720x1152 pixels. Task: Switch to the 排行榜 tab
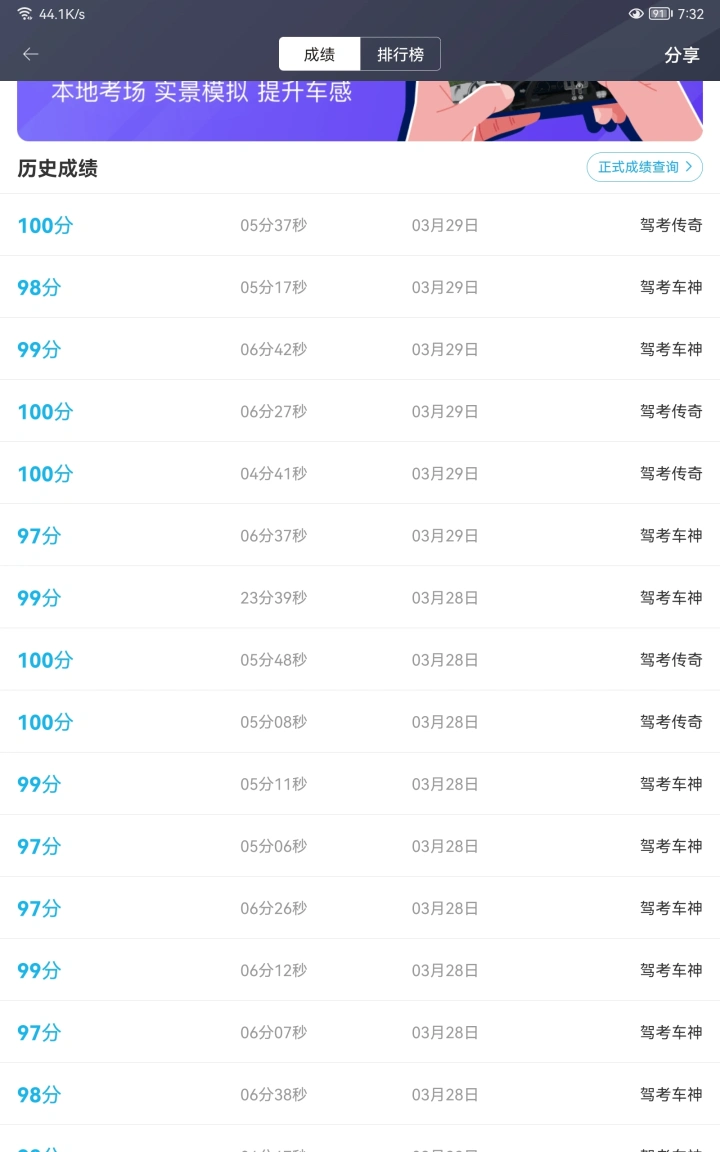400,54
